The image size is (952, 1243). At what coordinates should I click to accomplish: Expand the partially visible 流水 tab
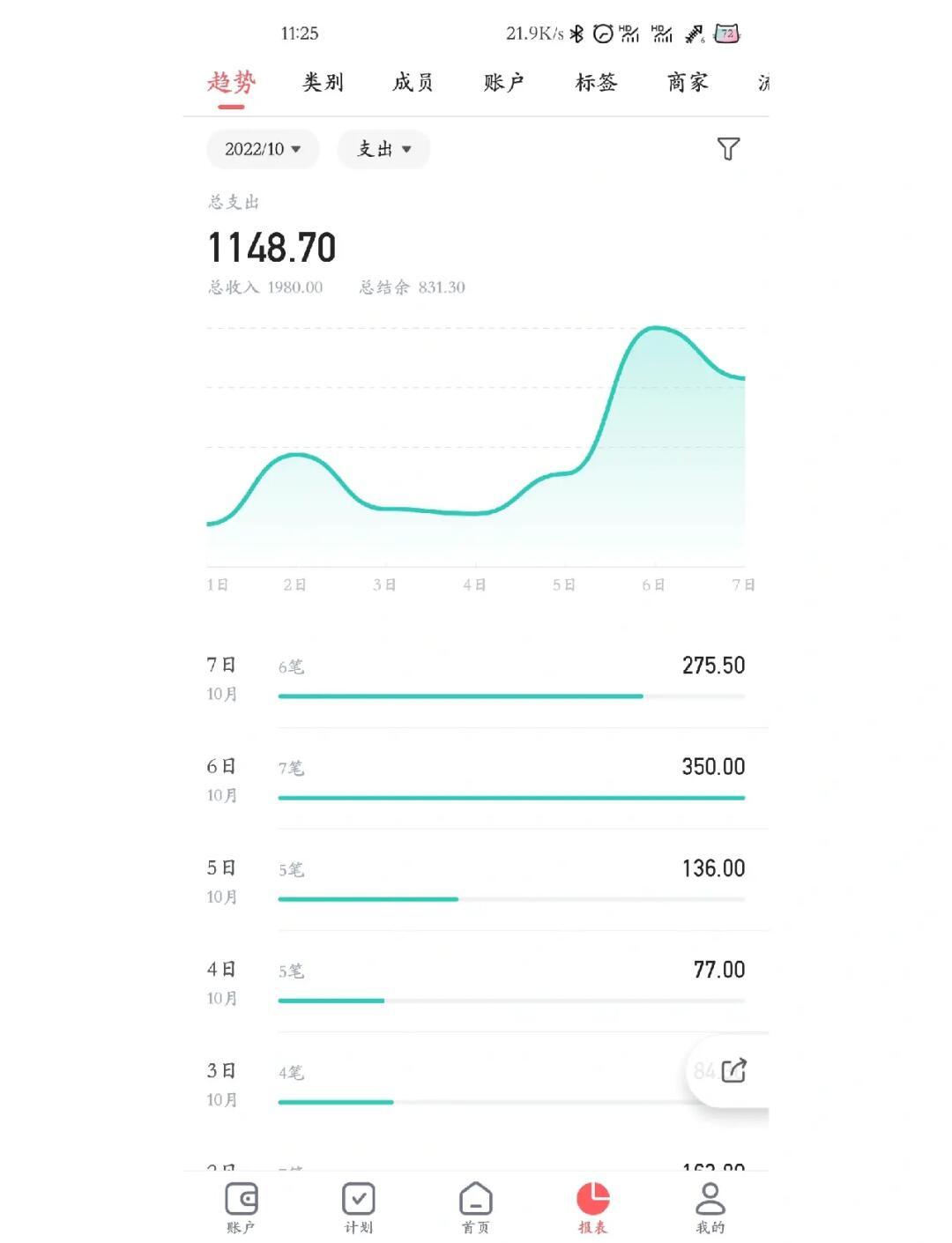(x=765, y=82)
